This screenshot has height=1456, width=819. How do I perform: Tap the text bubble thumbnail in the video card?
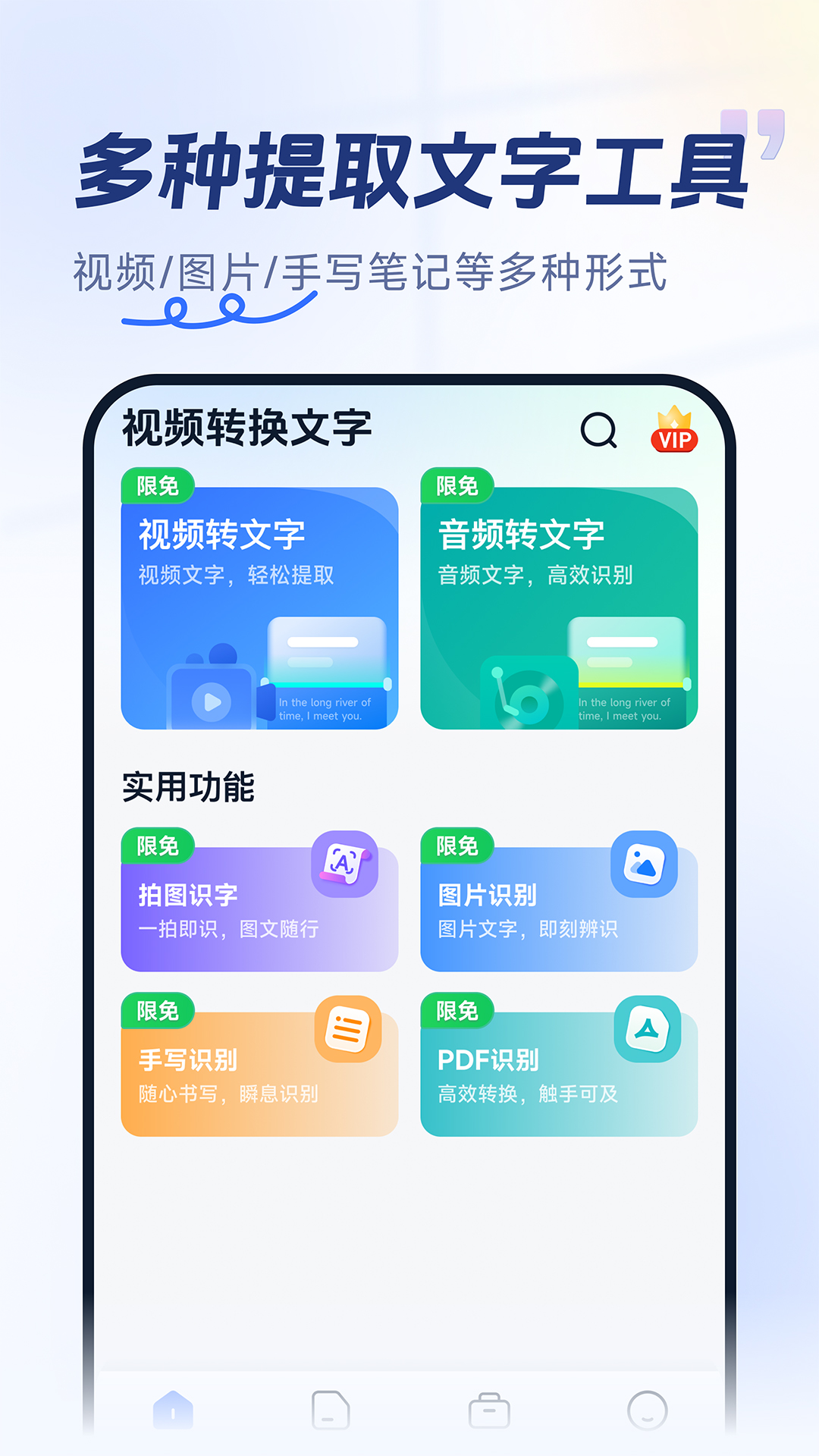click(x=330, y=652)
